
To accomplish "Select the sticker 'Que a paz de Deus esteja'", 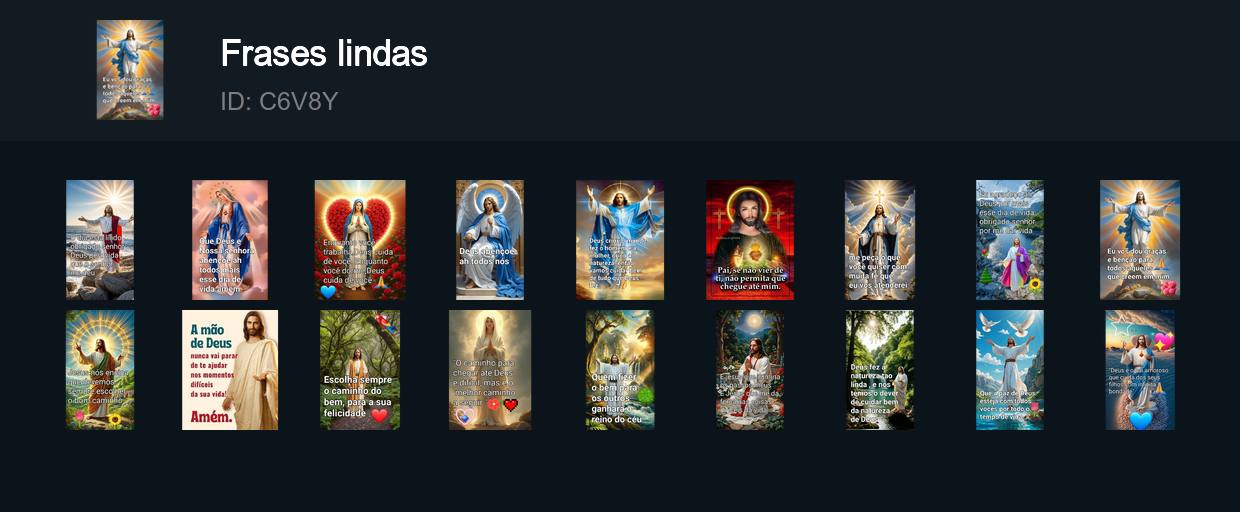I will tap(1010, 370).
